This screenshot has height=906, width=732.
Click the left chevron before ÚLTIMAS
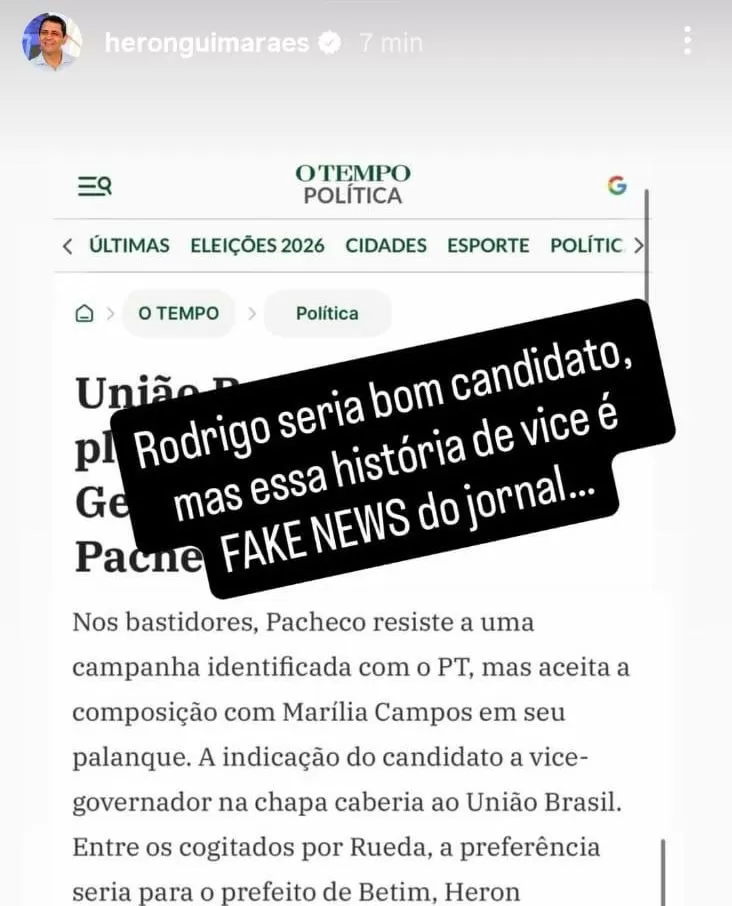[67, 245]
